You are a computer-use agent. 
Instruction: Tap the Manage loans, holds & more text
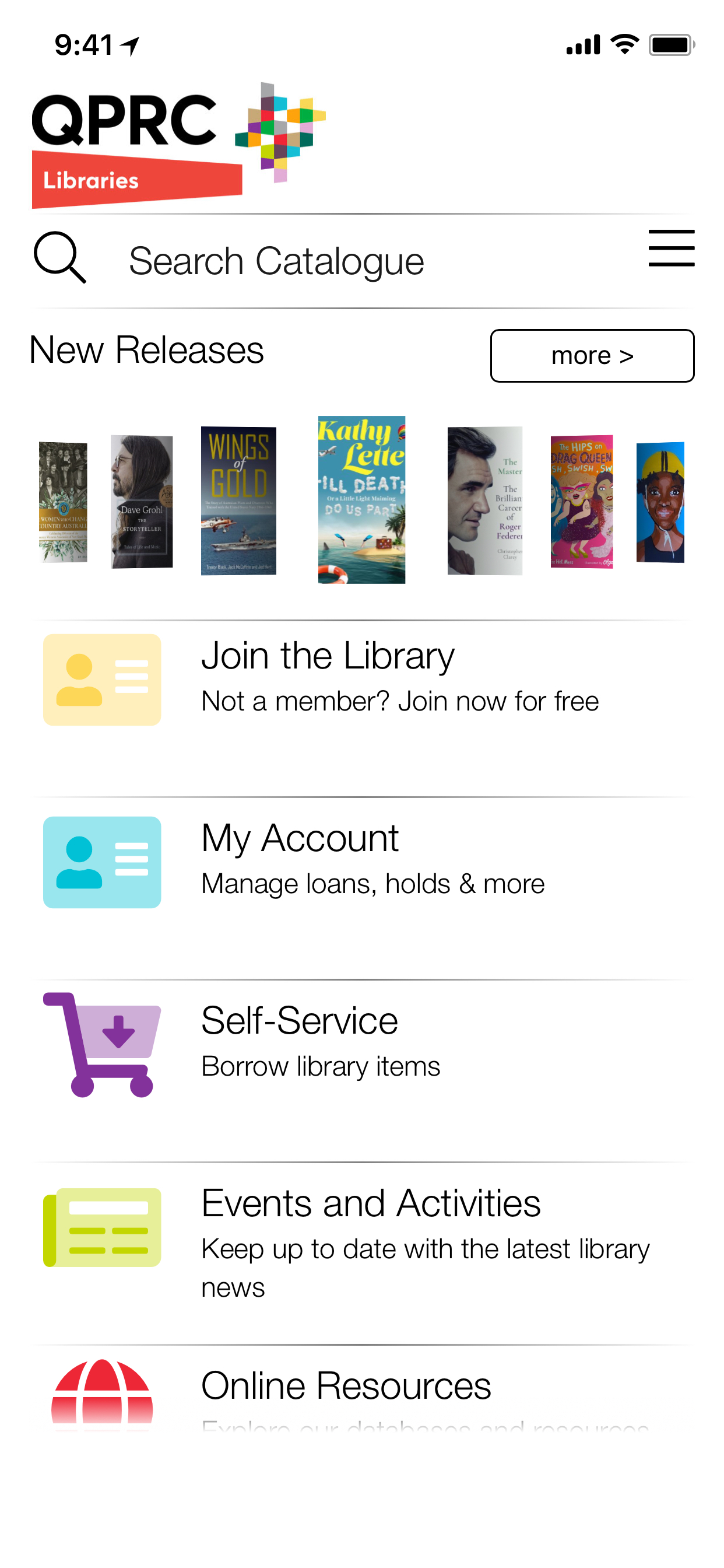(x=372, y=883)
